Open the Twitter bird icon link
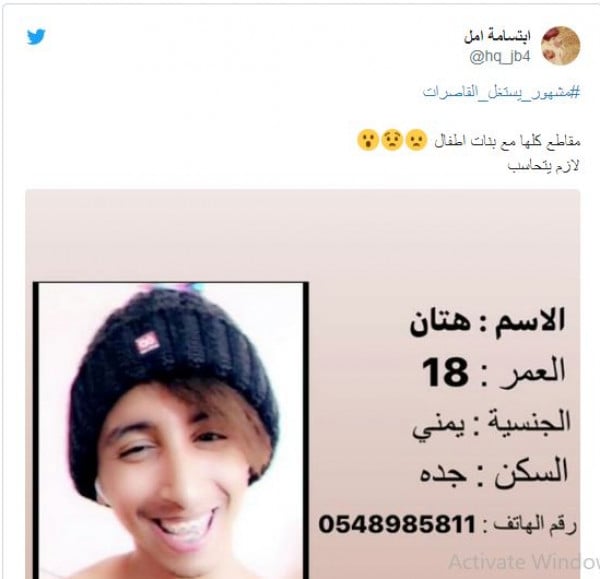Image resolution: width=600 pixels, height=579 pixels. click(x=36, y=37)
